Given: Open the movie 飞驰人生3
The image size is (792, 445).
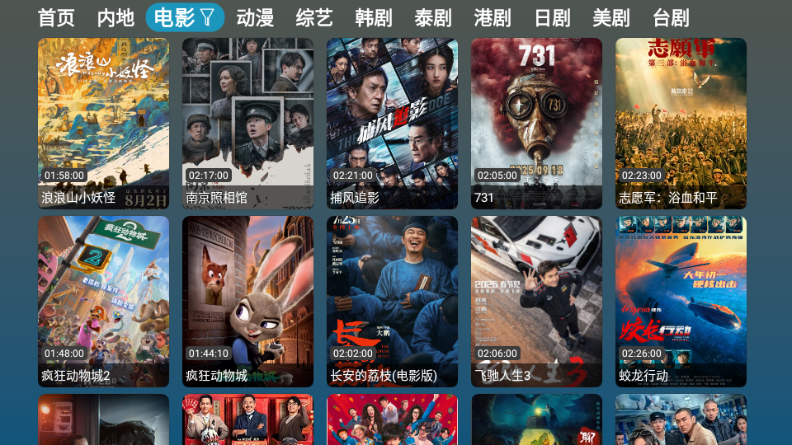Looking at the screenshot, I should tap(536, 300).
